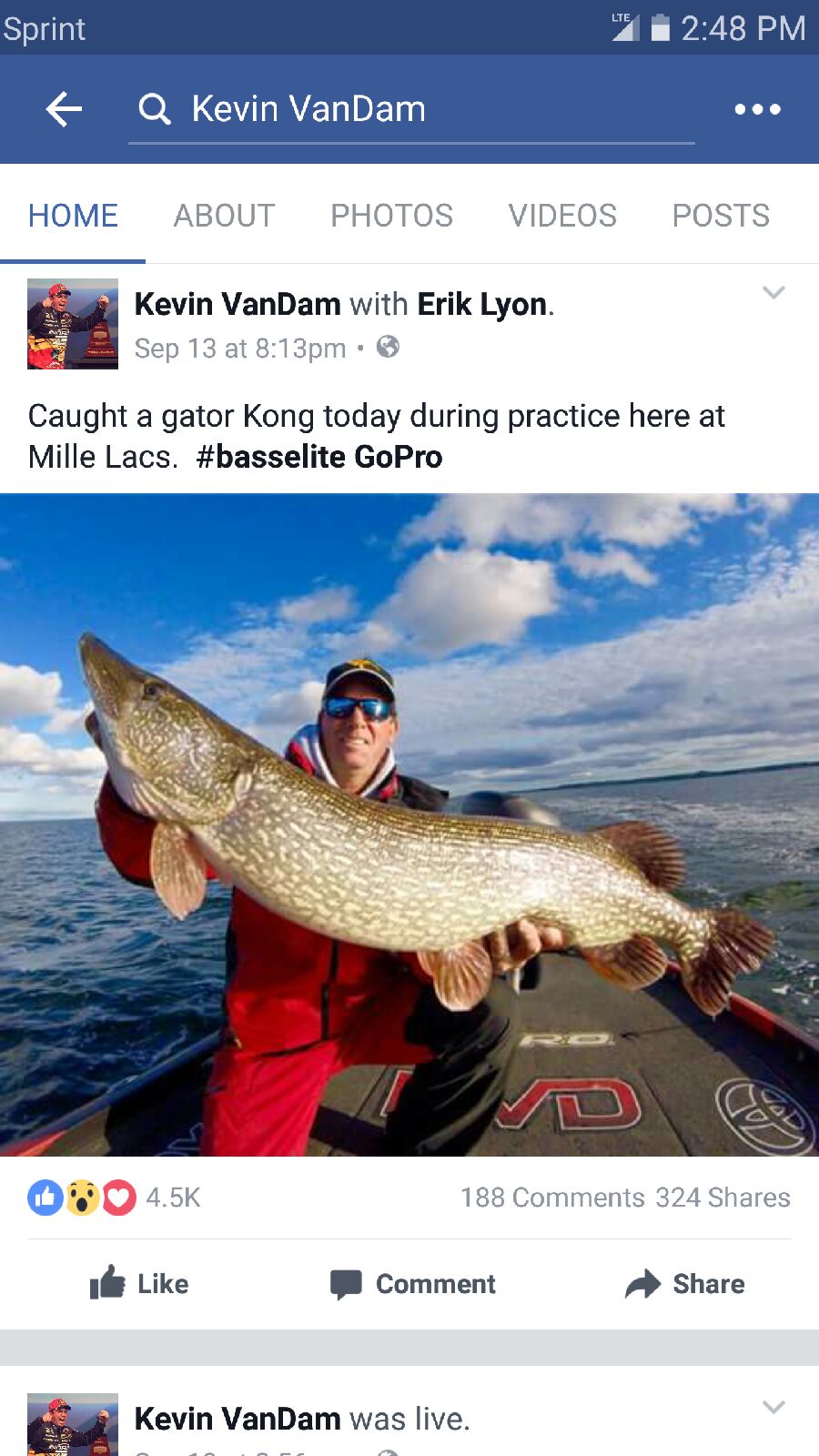Open the GoPro page link
The height and width of the screenshot is (1456, 819).
[399, 457]
